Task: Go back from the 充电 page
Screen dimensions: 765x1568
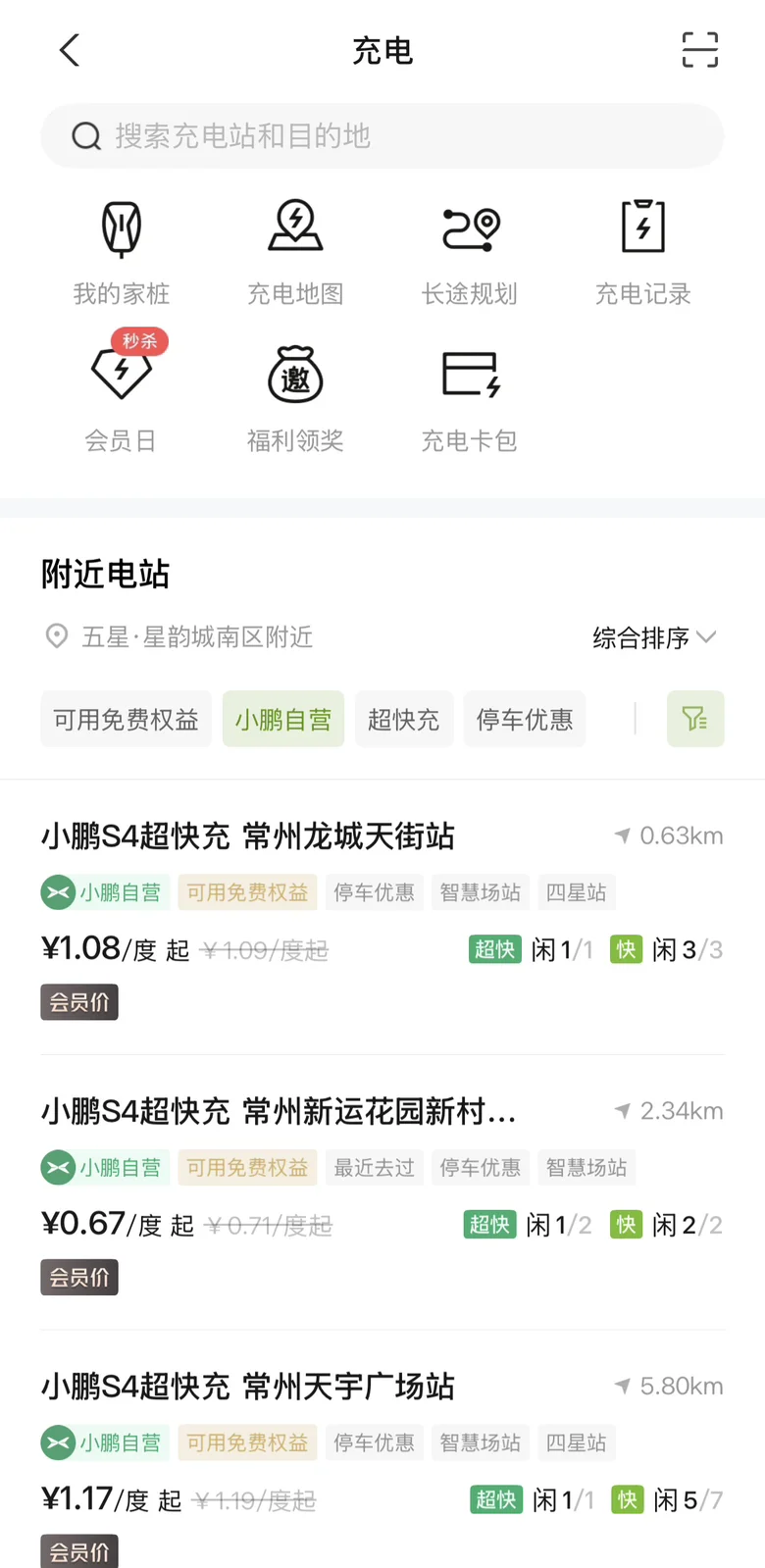Action: point(69,50)
